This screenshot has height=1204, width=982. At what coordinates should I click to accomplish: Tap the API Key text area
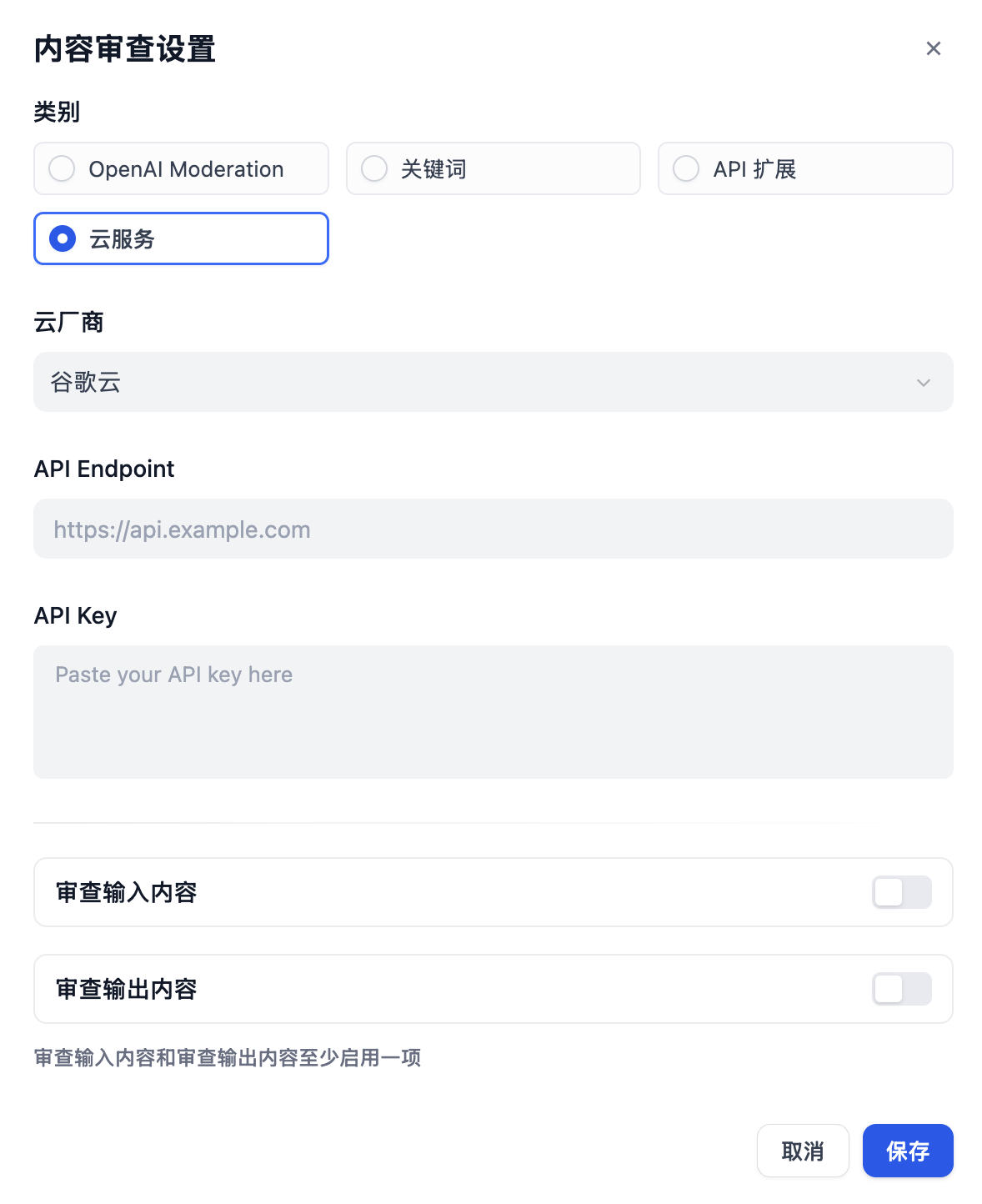click(x=493, y=711)
